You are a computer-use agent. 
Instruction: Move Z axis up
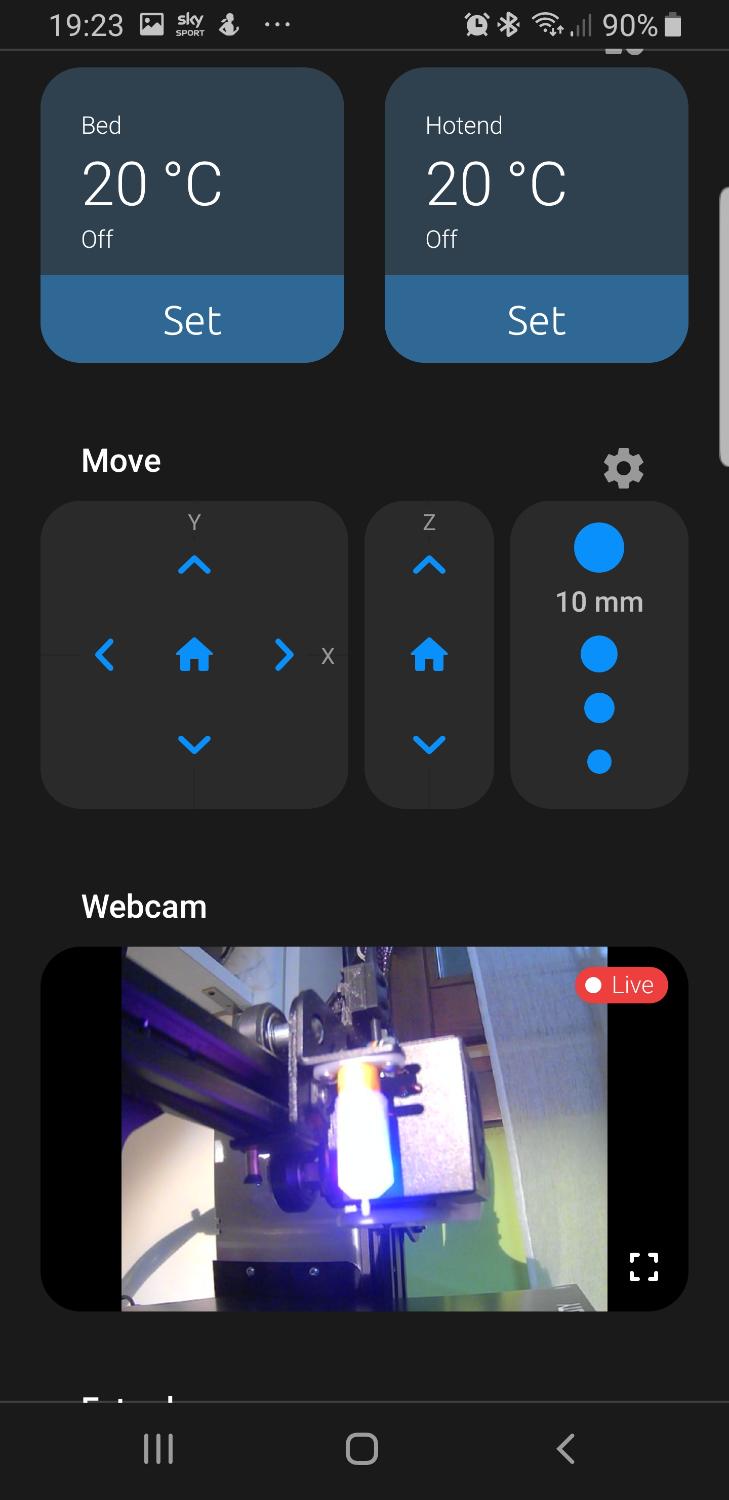click(x=429, y=566)
